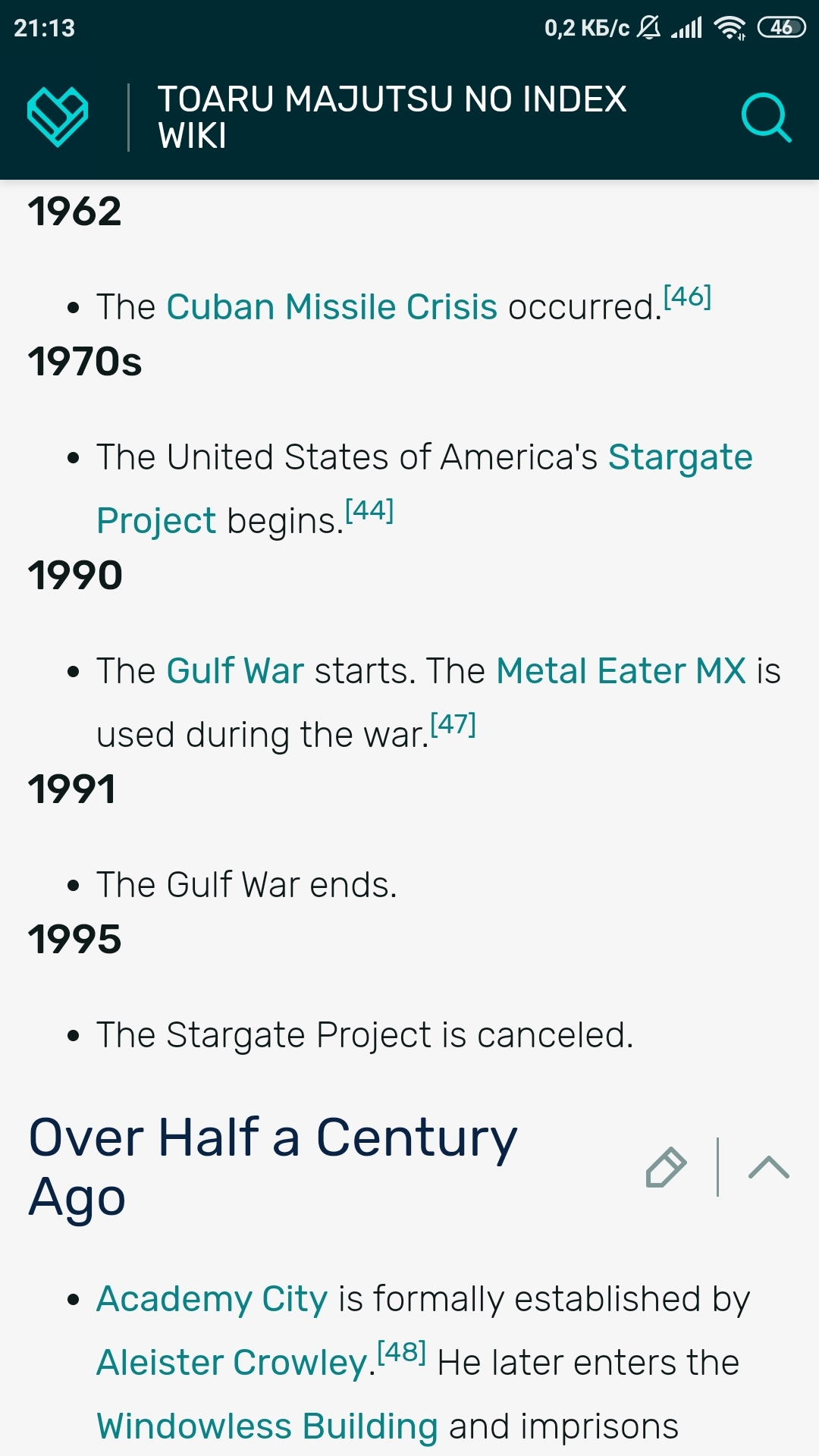Open citation reference 48

(401, 1352)
